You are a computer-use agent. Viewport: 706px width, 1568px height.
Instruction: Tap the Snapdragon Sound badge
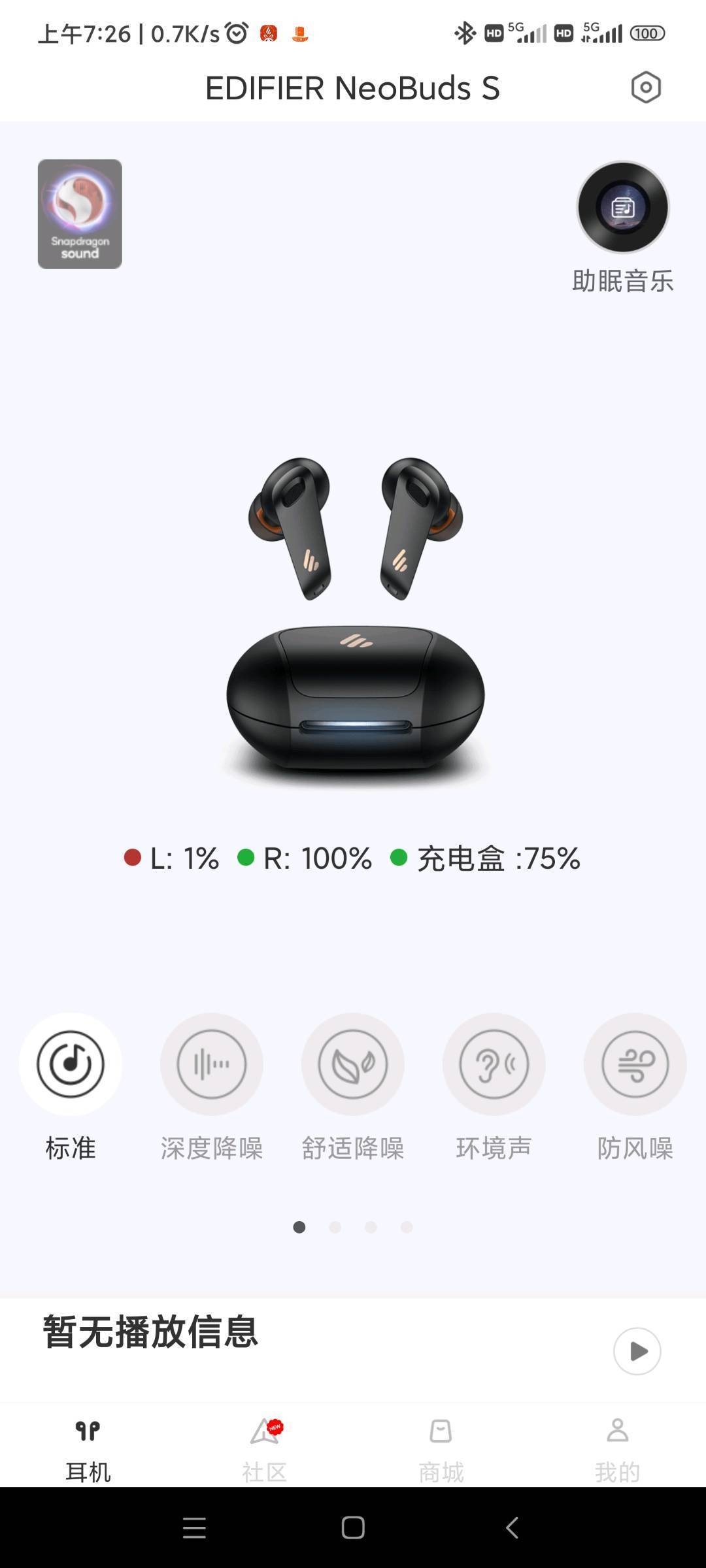tap(80, 214)
